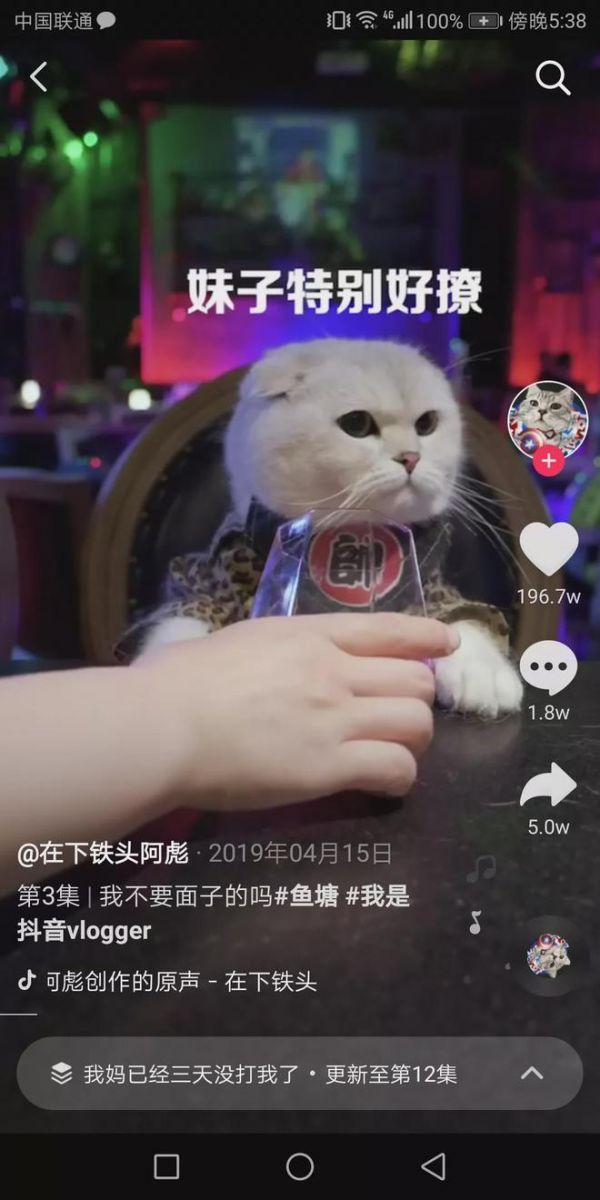Open search with the magnifier icon

point(553,77)
